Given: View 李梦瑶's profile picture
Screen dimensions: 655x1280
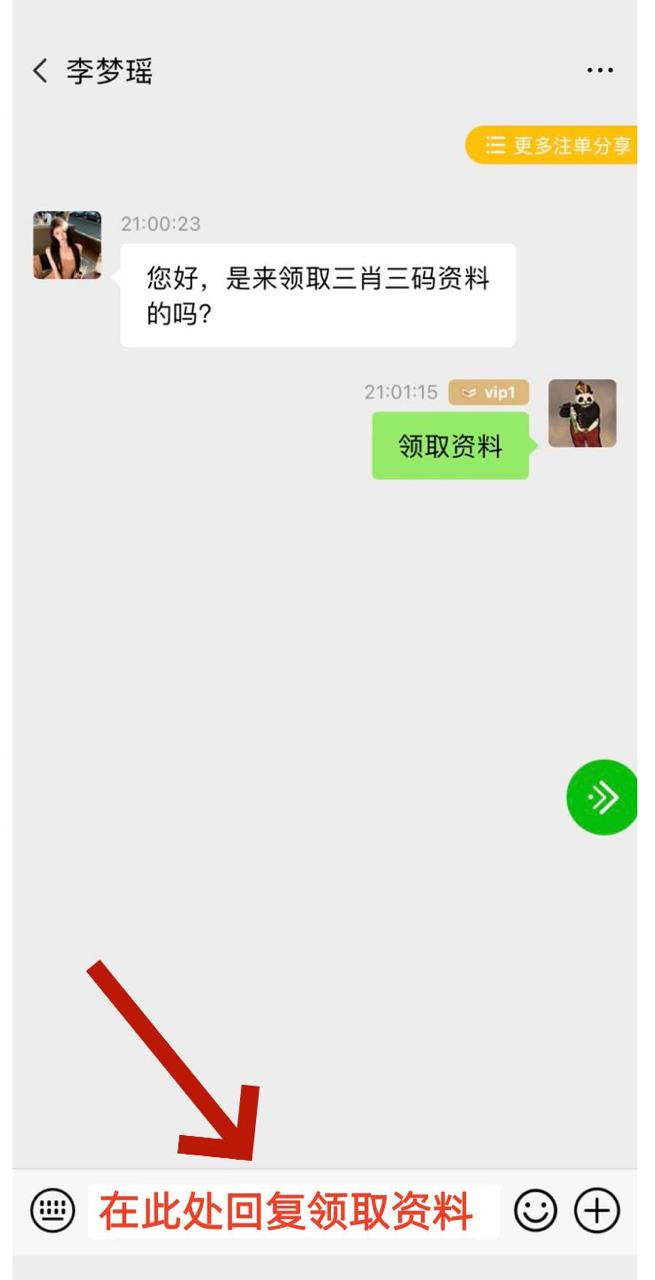Looking at the screenshot, I should [x=67, y=245].
